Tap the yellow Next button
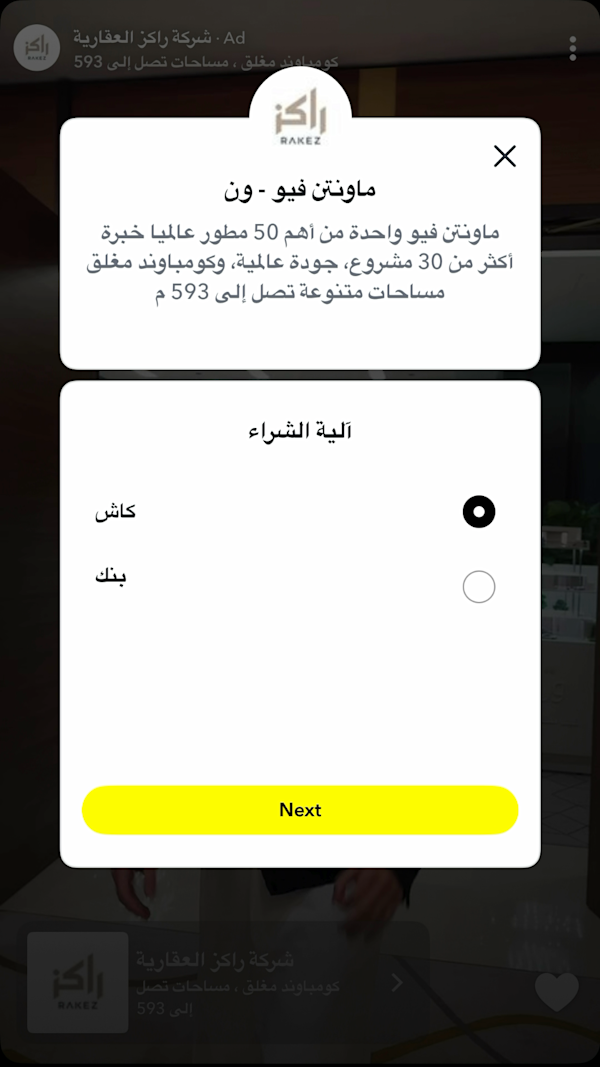Viewport: 600px width, 1067px height. pyautogui.click(x=300, y=810)
